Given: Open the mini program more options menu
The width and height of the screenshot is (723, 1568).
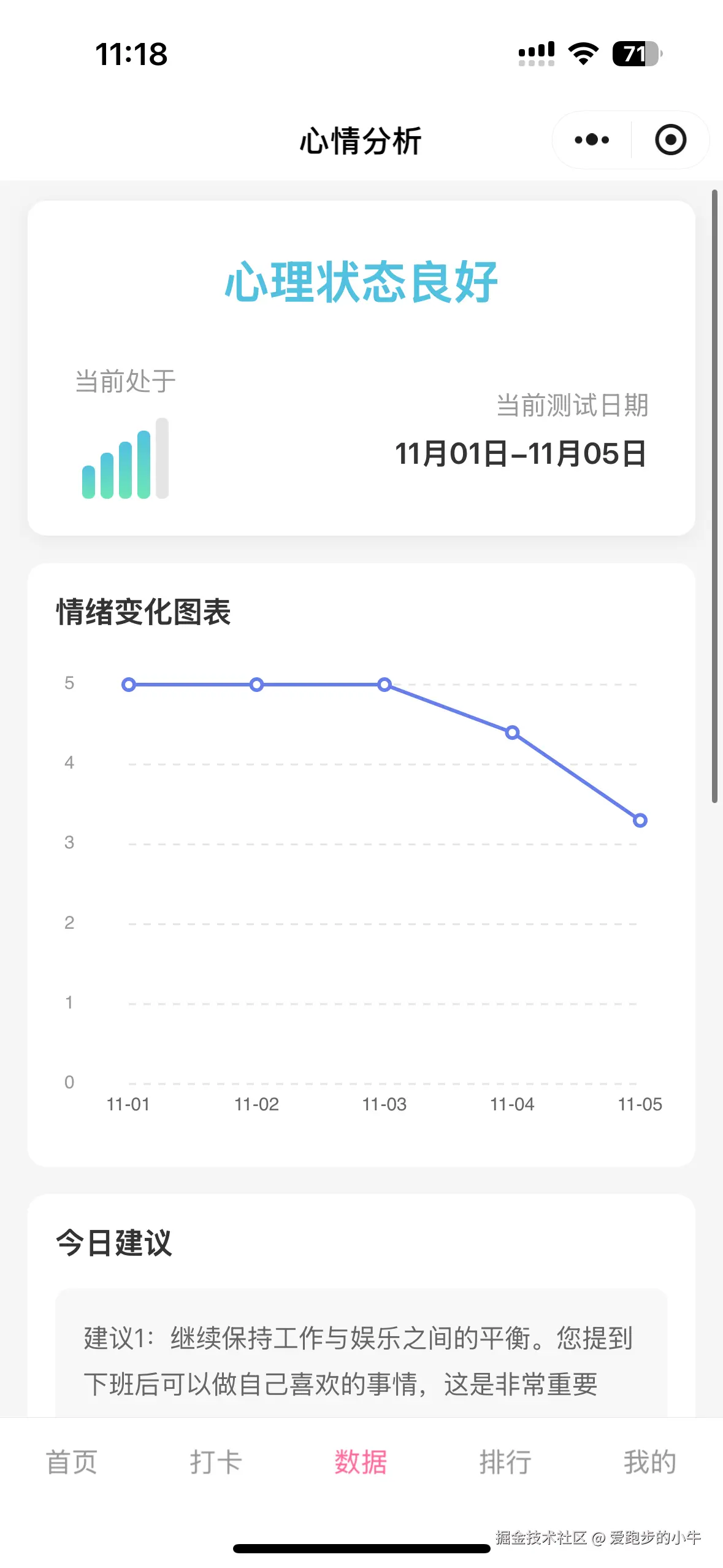Looking at the screenshot, I should coord(592,140).
